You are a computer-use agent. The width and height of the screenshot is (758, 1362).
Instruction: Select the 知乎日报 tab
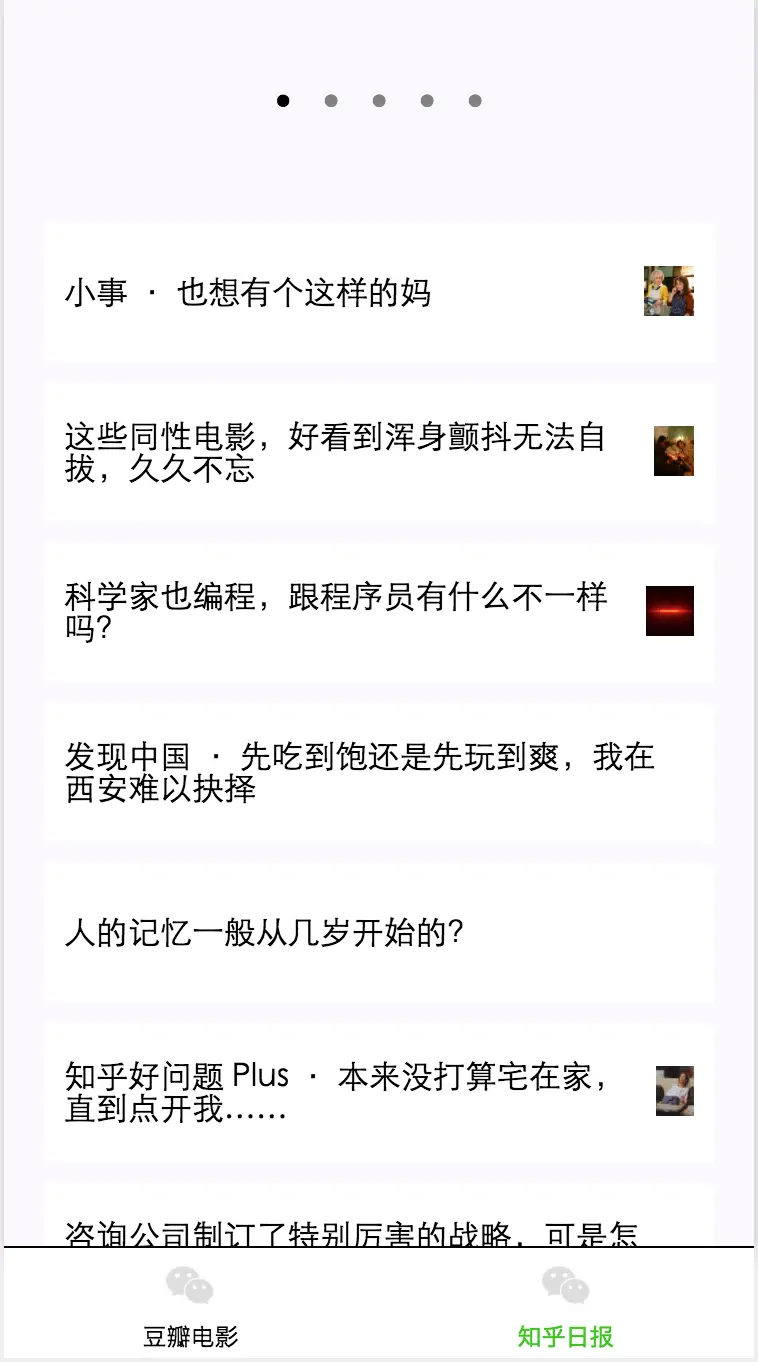[566, 1305]
